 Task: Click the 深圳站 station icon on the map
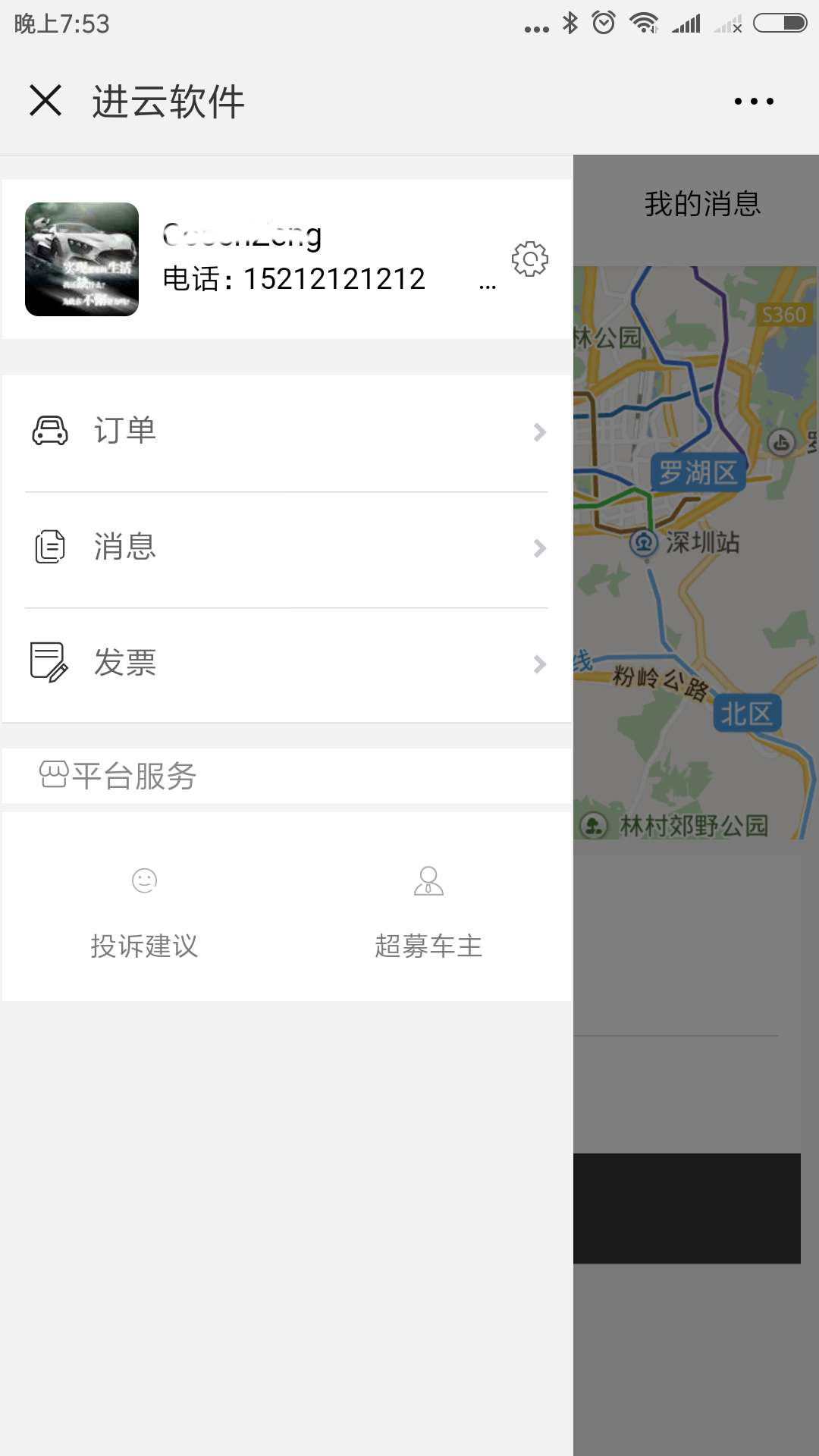point(644,543)
